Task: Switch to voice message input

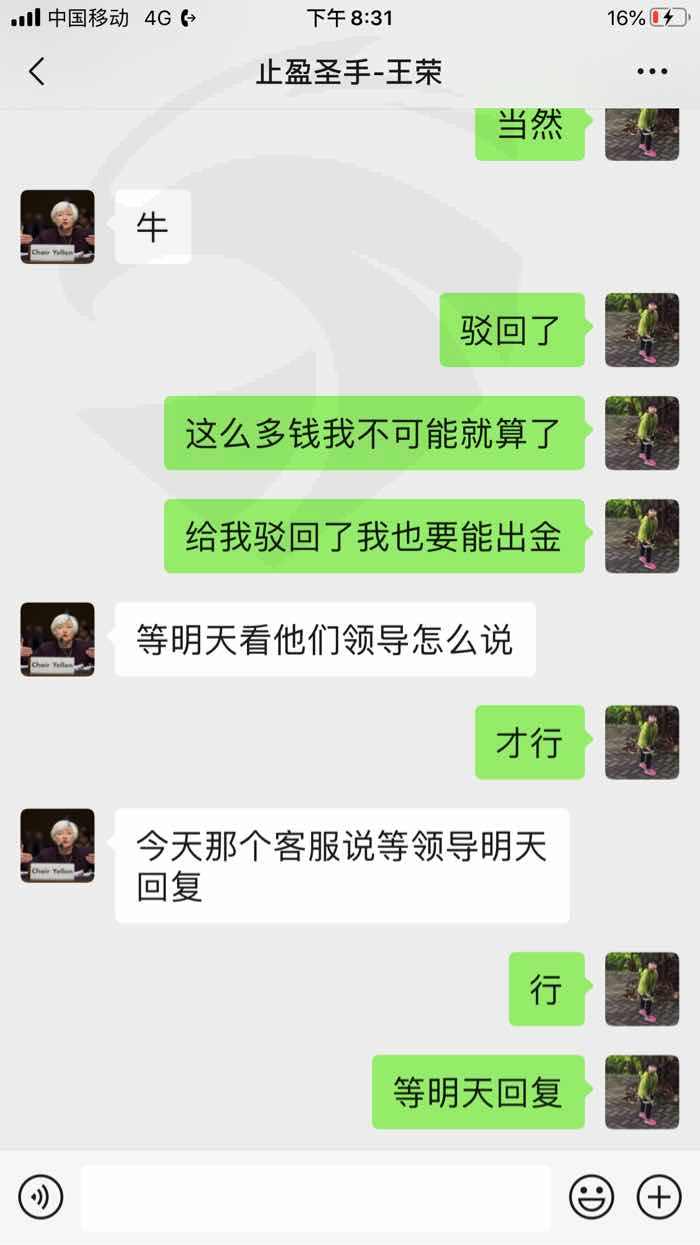Action: coord(41,1196)
